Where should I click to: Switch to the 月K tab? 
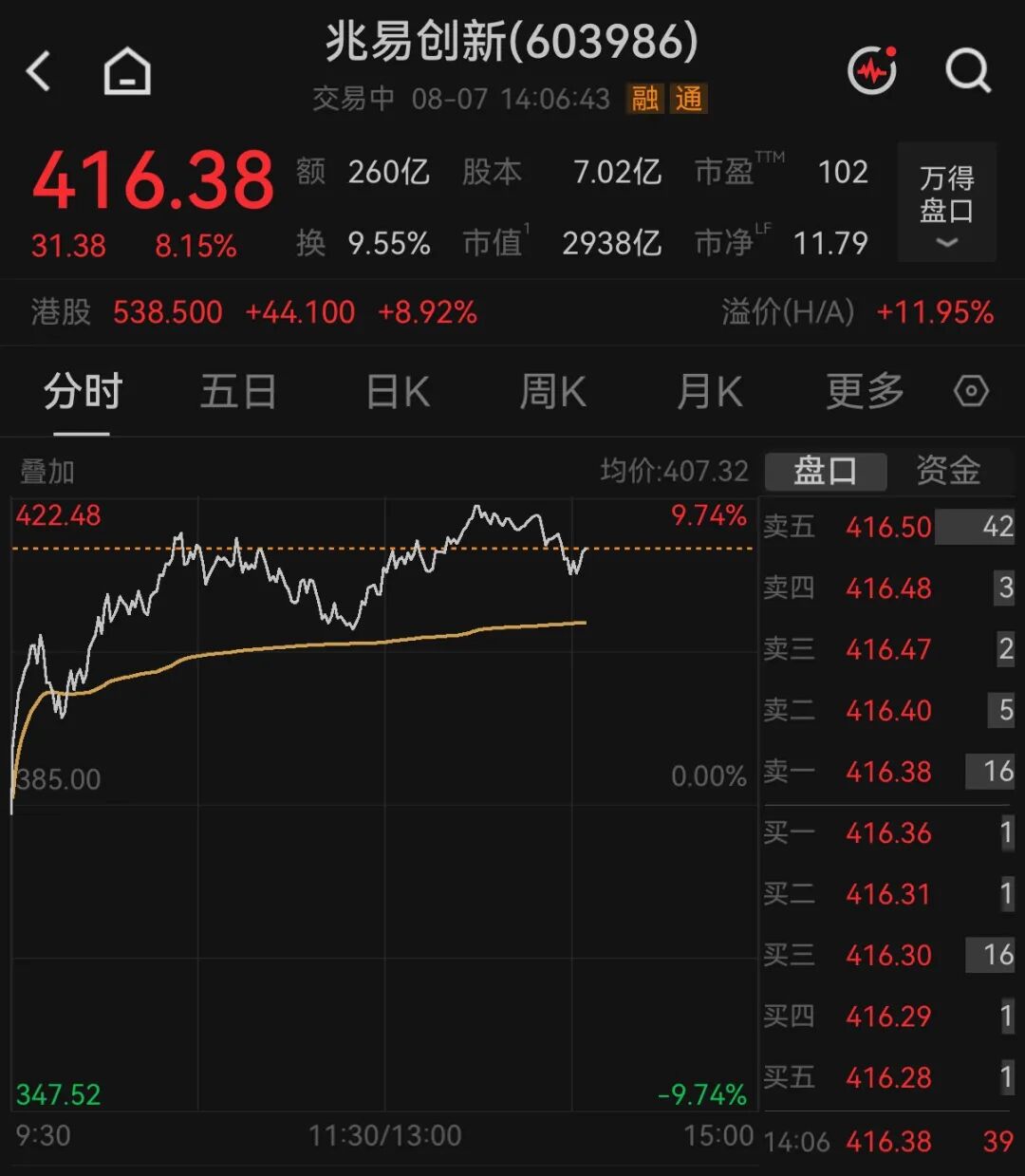point(709,391)
